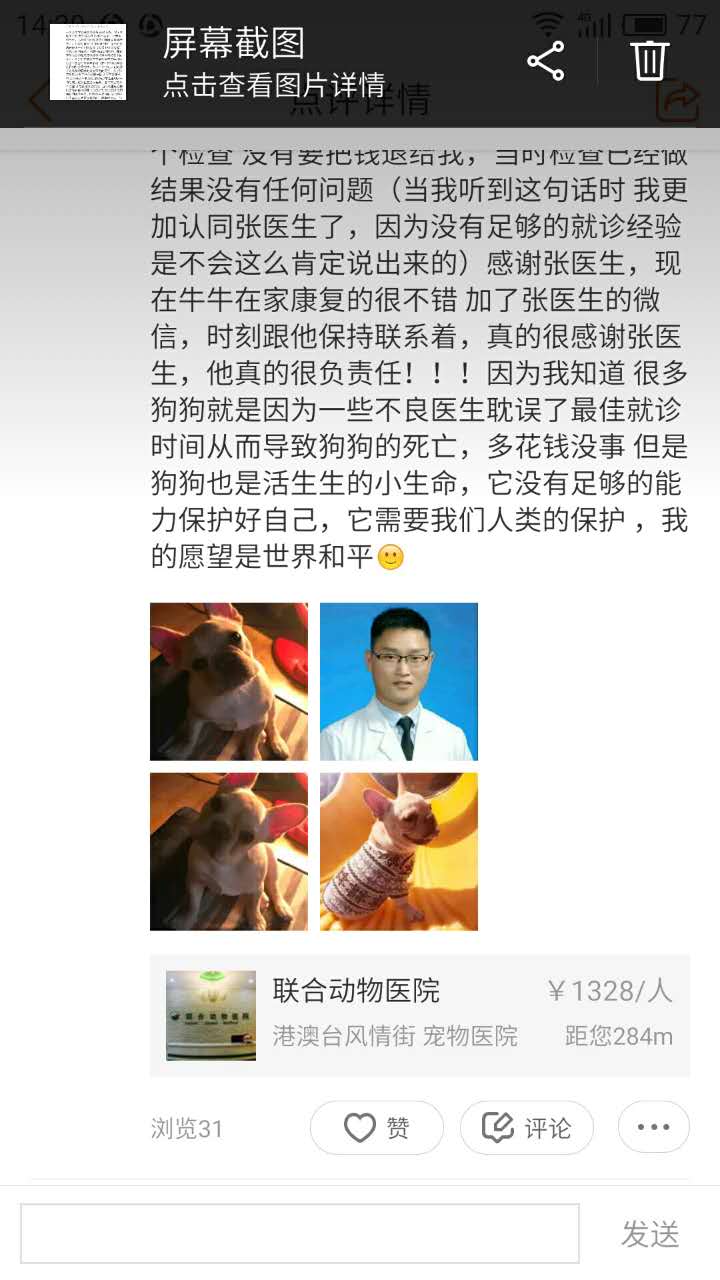This screenshot has width=720, height=1280.
Task: Tap the 评论 comment button
Action: (526, 1128)
